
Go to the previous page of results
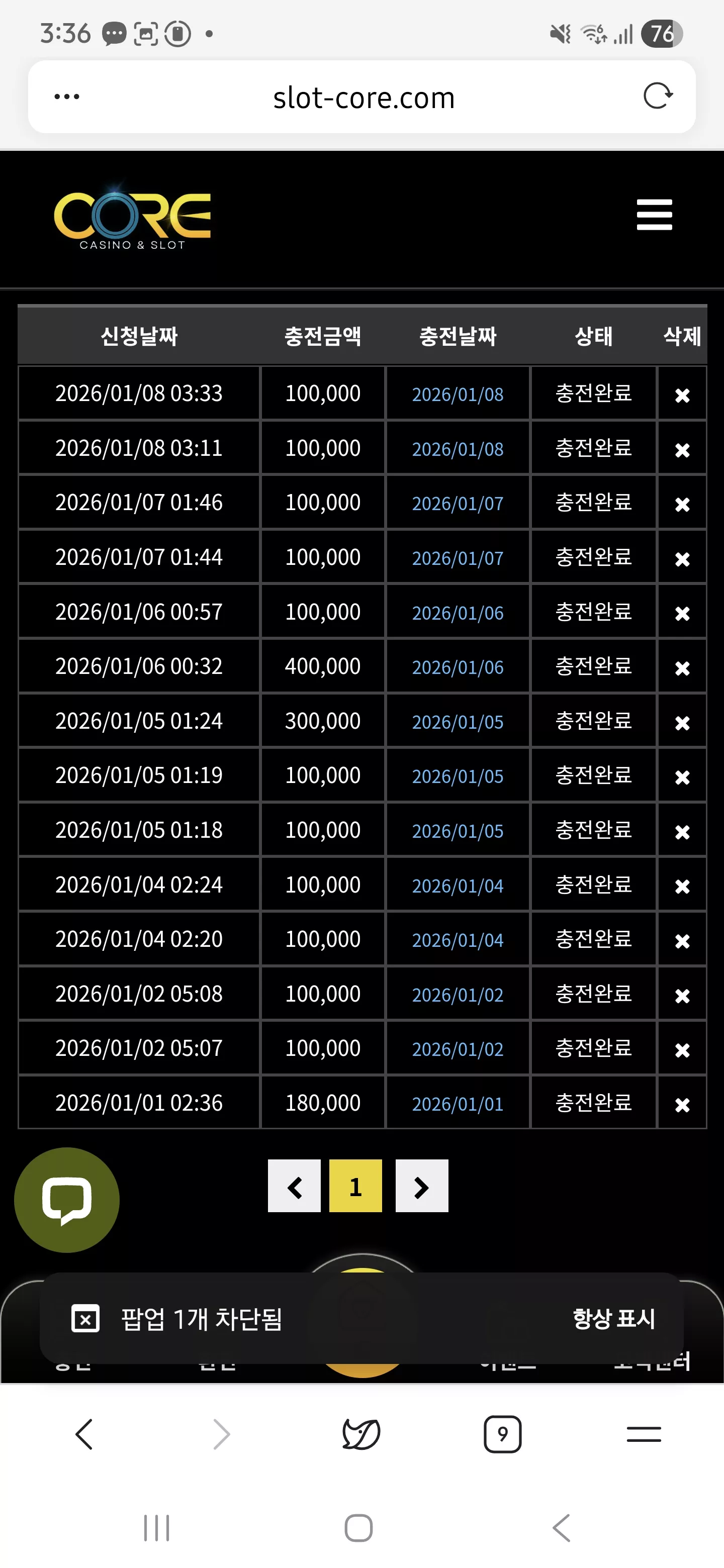(x=294, y=1186)
